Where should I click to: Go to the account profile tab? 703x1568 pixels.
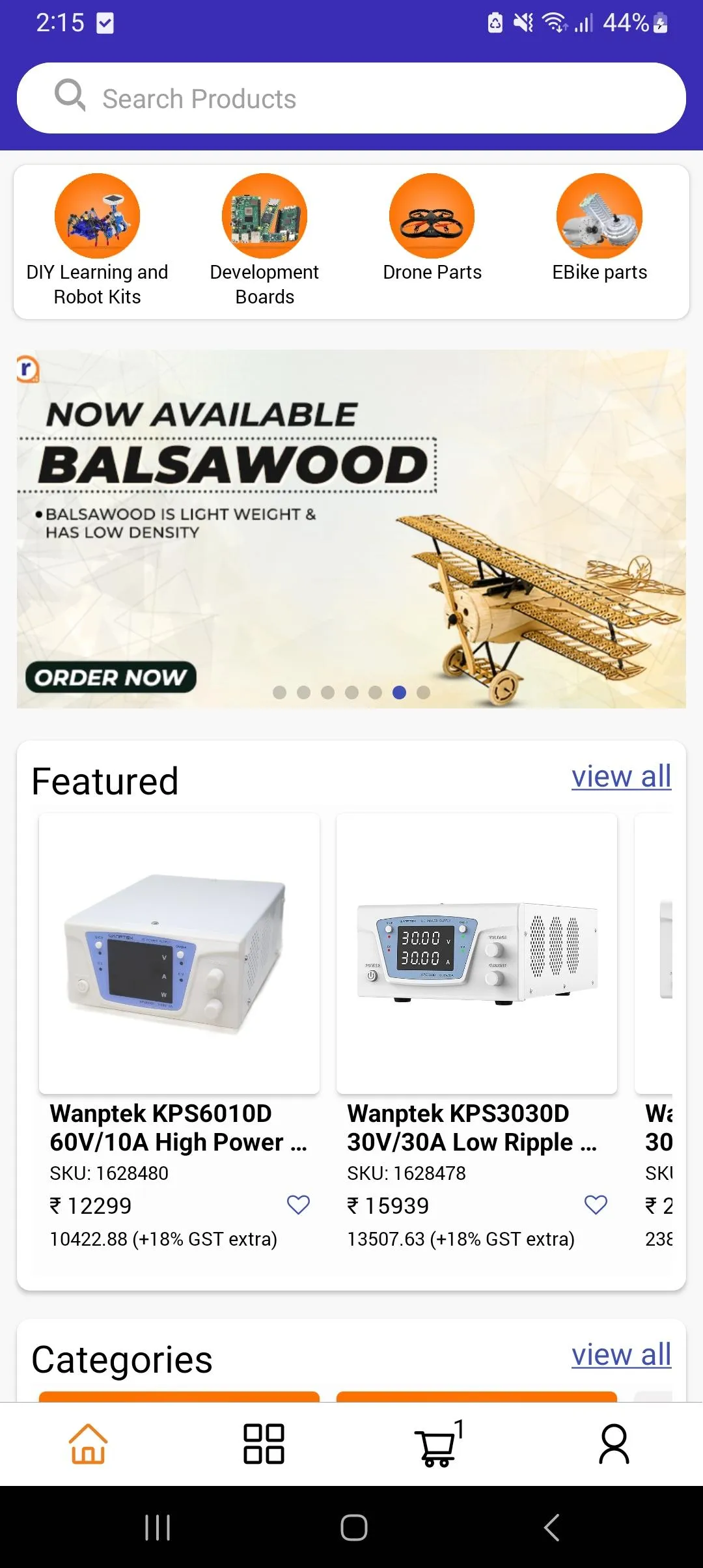click(614, 1444)
